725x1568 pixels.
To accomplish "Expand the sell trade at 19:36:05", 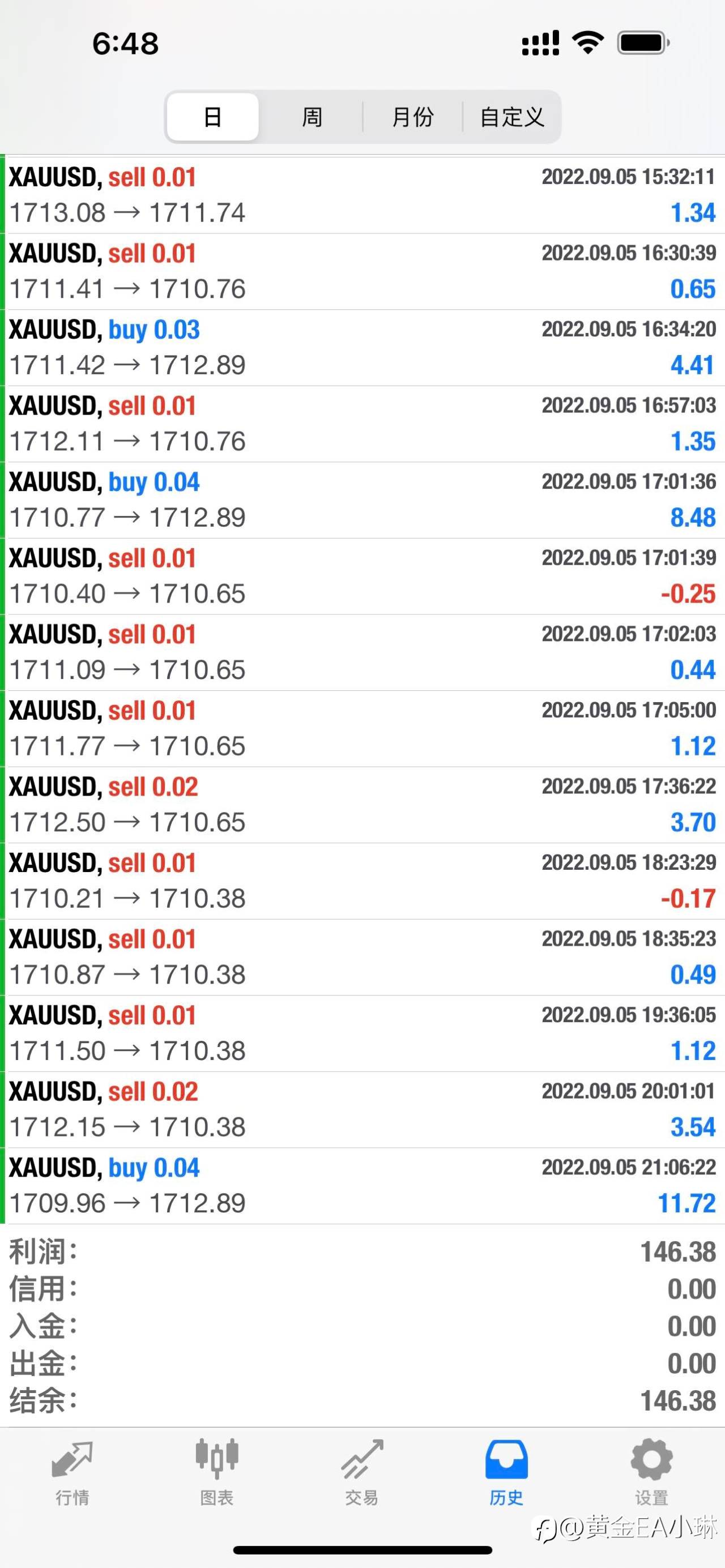I will 364,1033.
